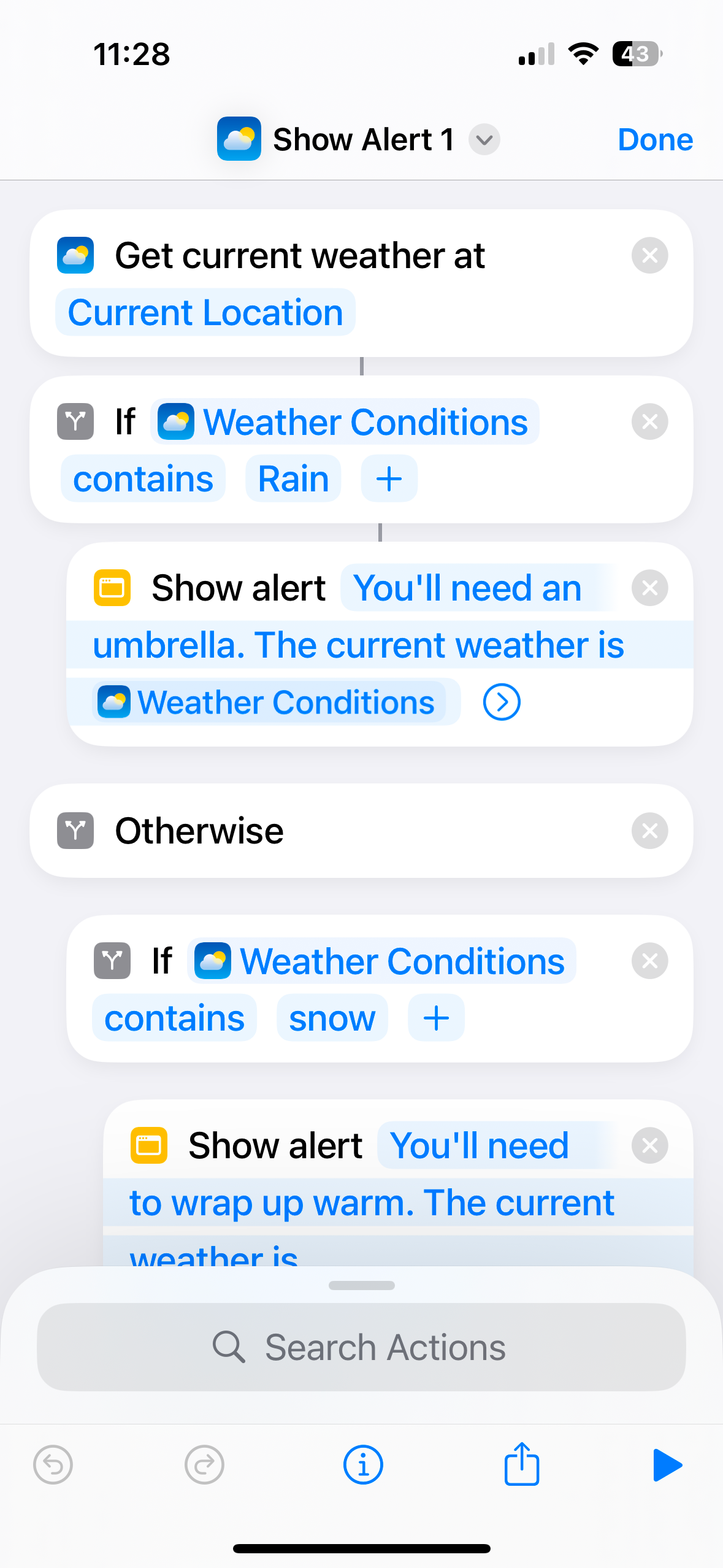Remove the Get current weather action

[x=649, y=255]
